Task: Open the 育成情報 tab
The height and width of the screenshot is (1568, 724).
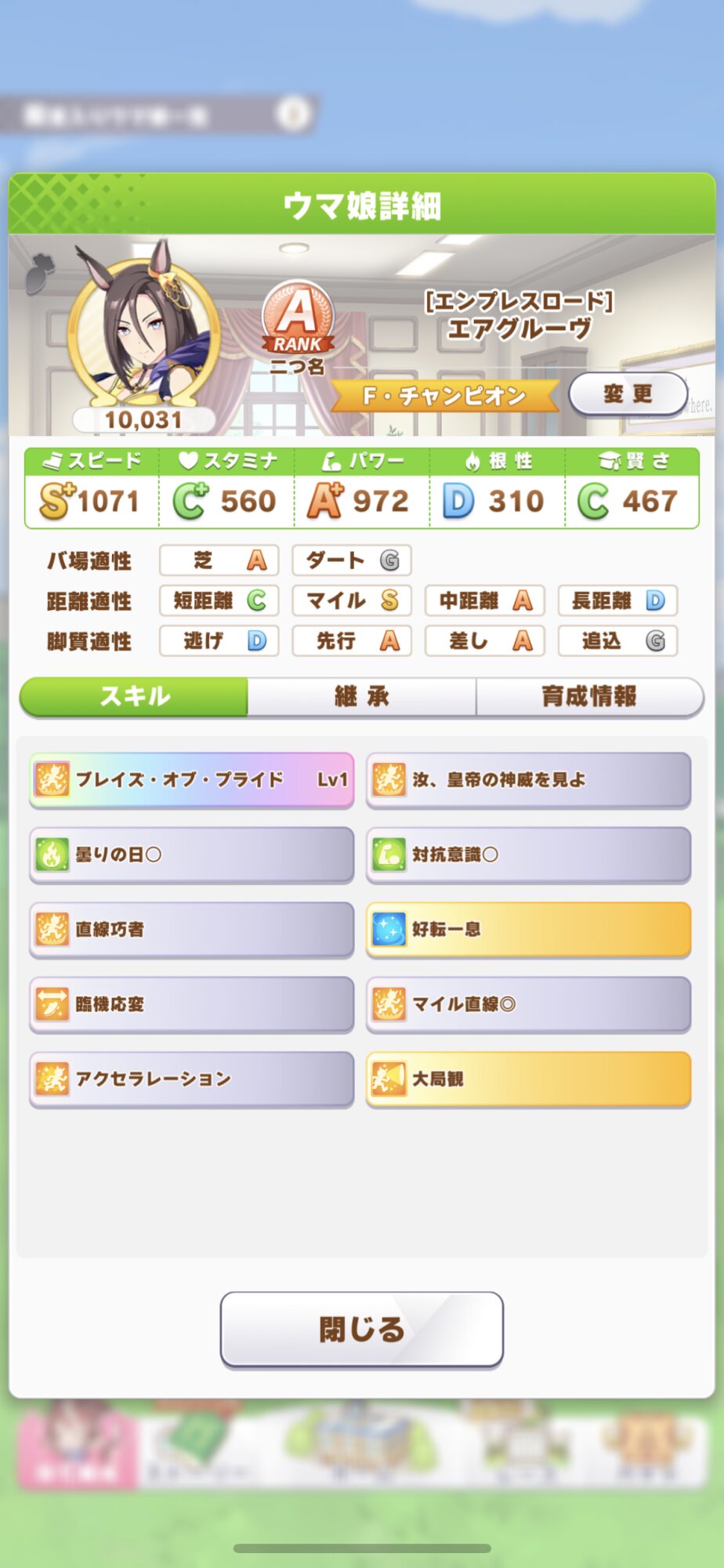Action: (x=589, y=696)
